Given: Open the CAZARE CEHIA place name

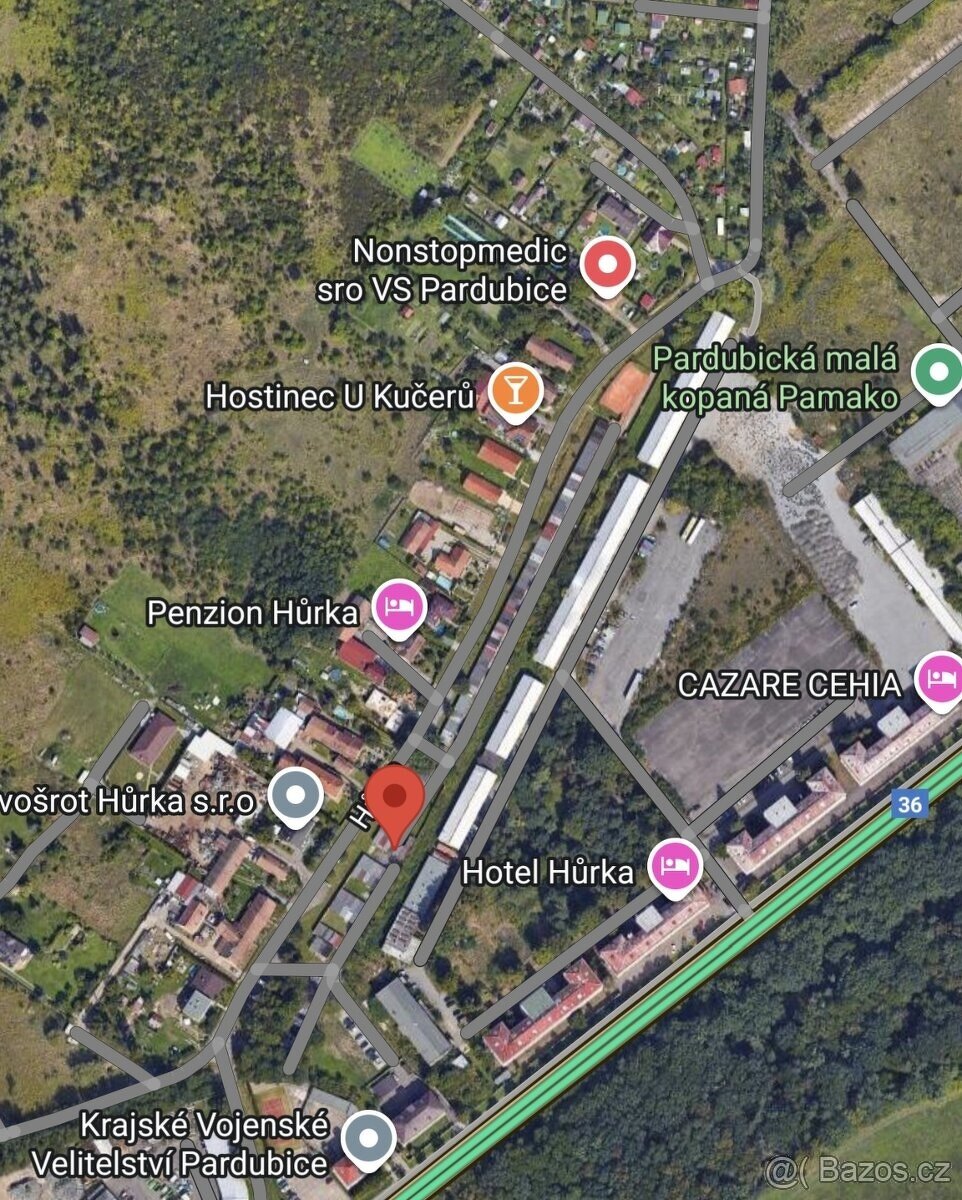Looking at the screenshot, I should [x=793, y=685].
